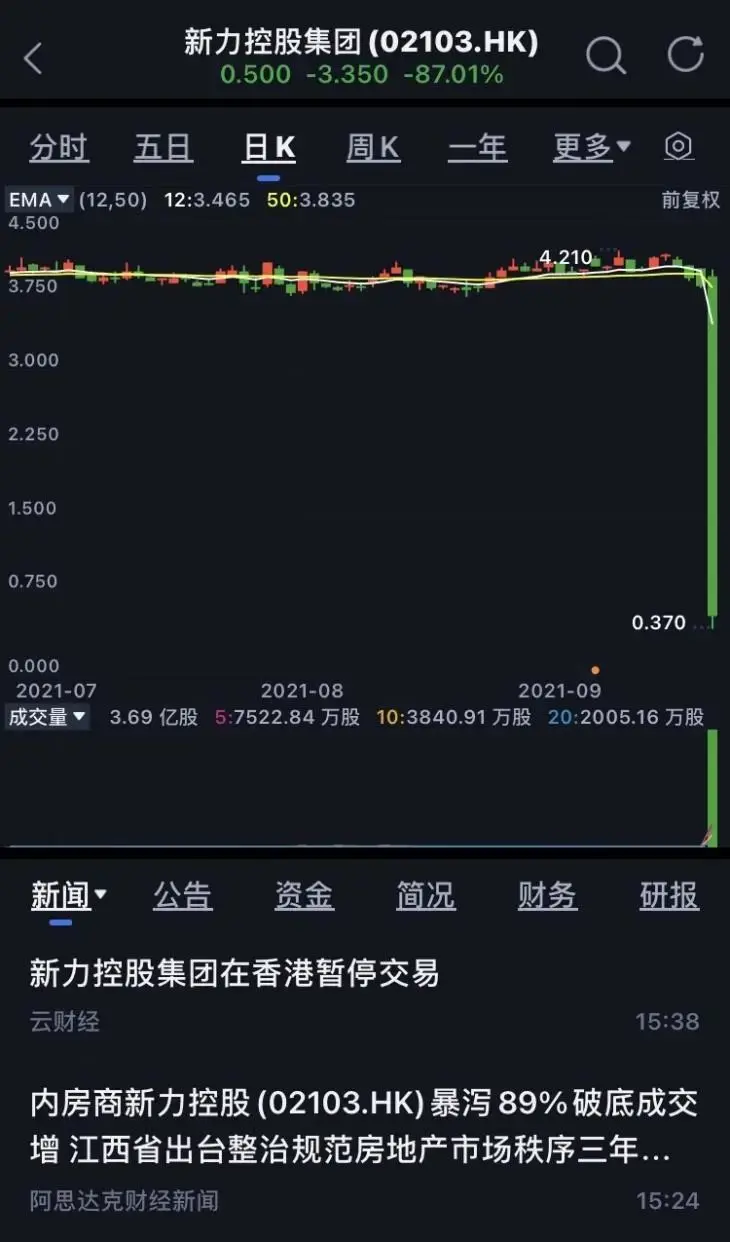This screenshot has width=730, height=1242.
Task: Switch to the 财务 tab
Action: pos(548,896)
